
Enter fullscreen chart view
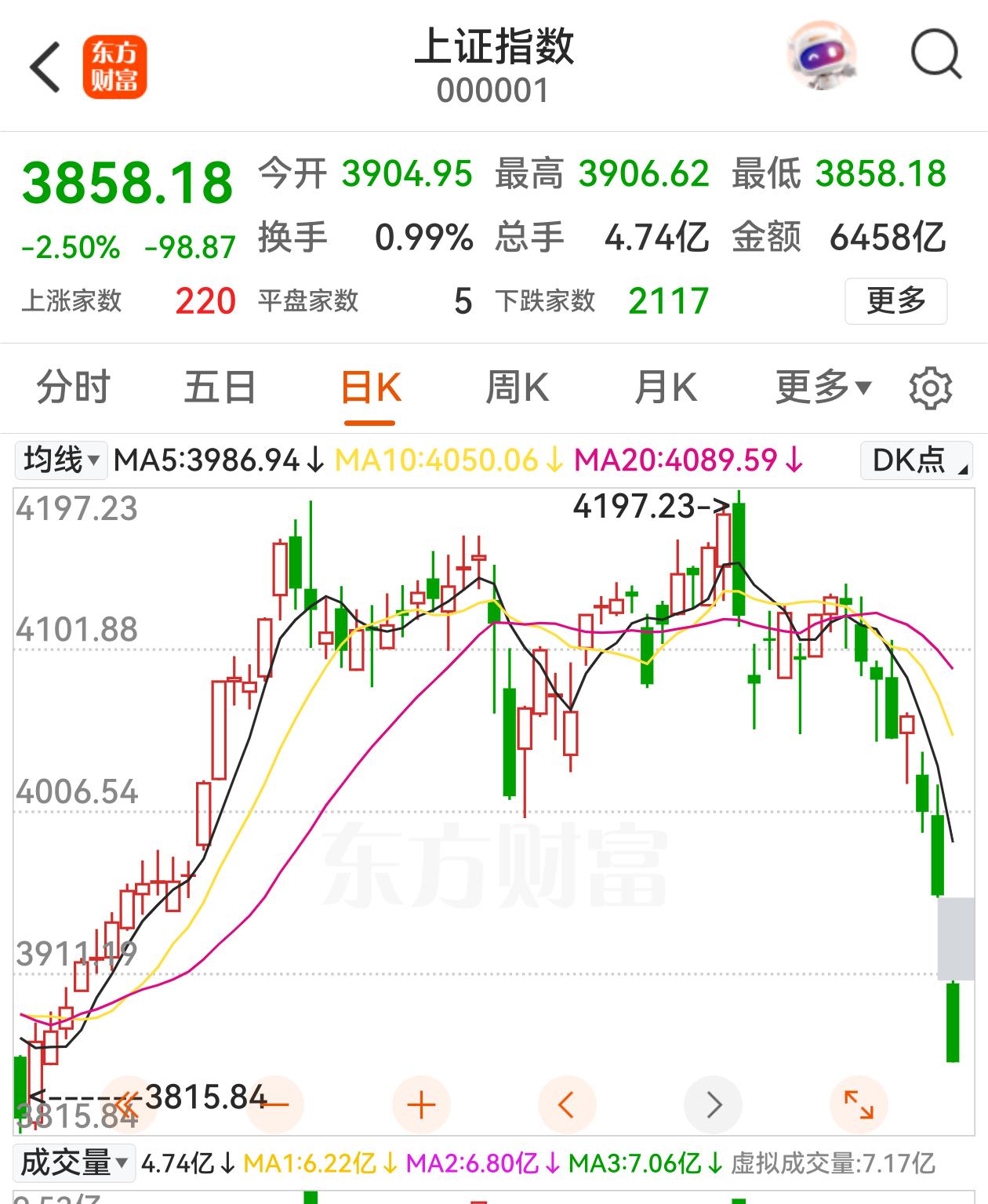860,1103
